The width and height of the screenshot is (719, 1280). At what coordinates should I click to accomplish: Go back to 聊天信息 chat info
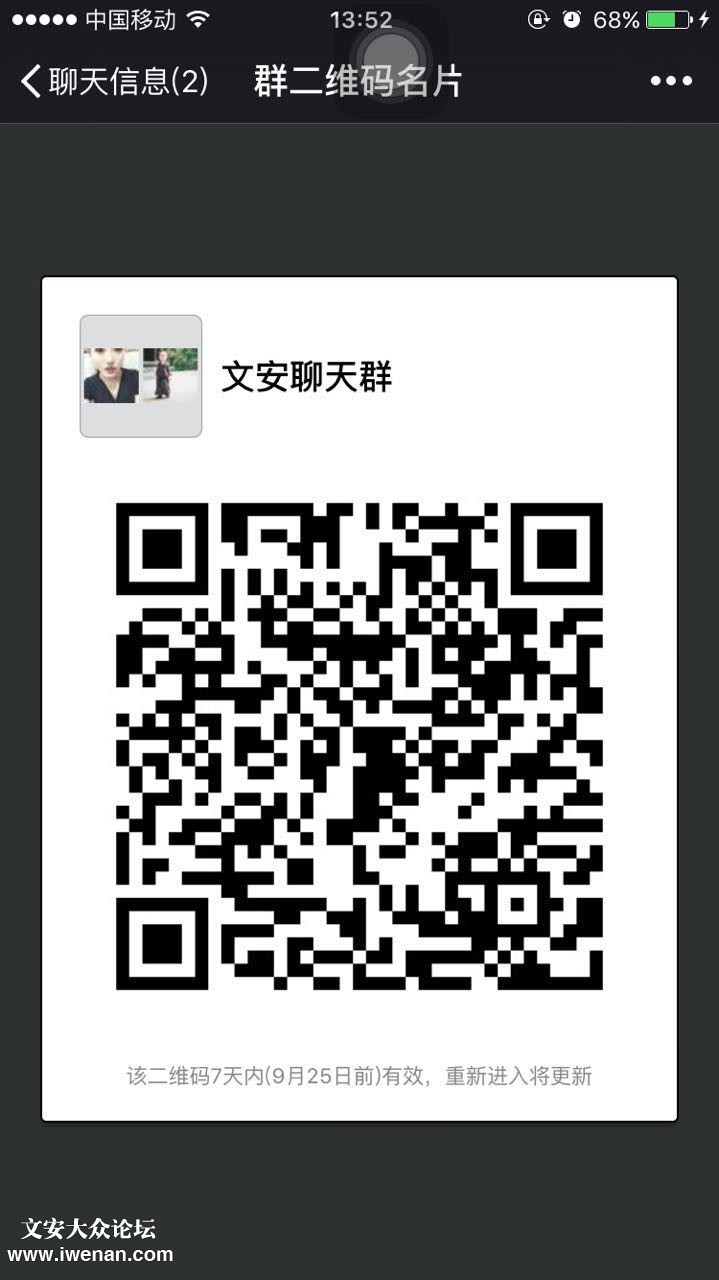coord(112,81)
